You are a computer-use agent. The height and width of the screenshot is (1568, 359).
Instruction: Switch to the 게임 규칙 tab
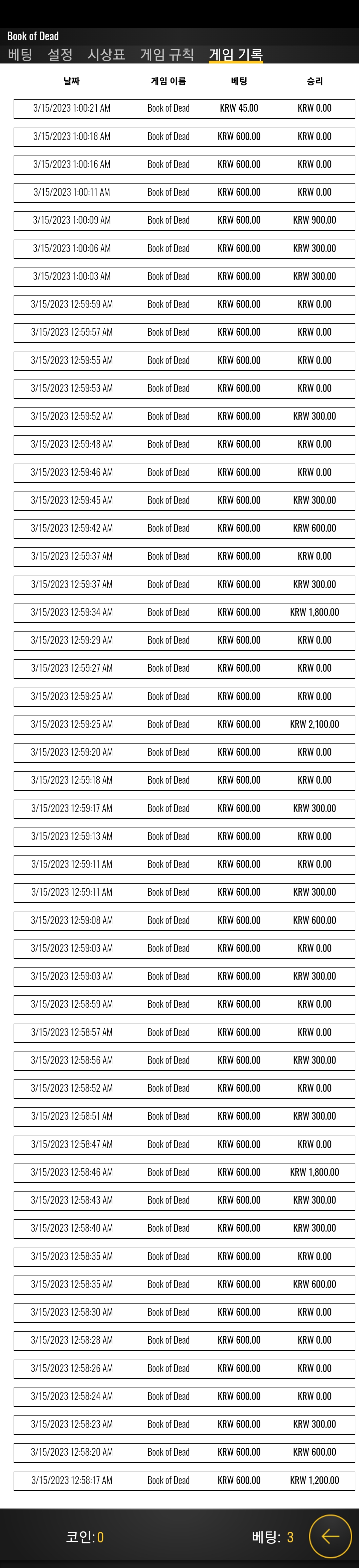(167, 54)
